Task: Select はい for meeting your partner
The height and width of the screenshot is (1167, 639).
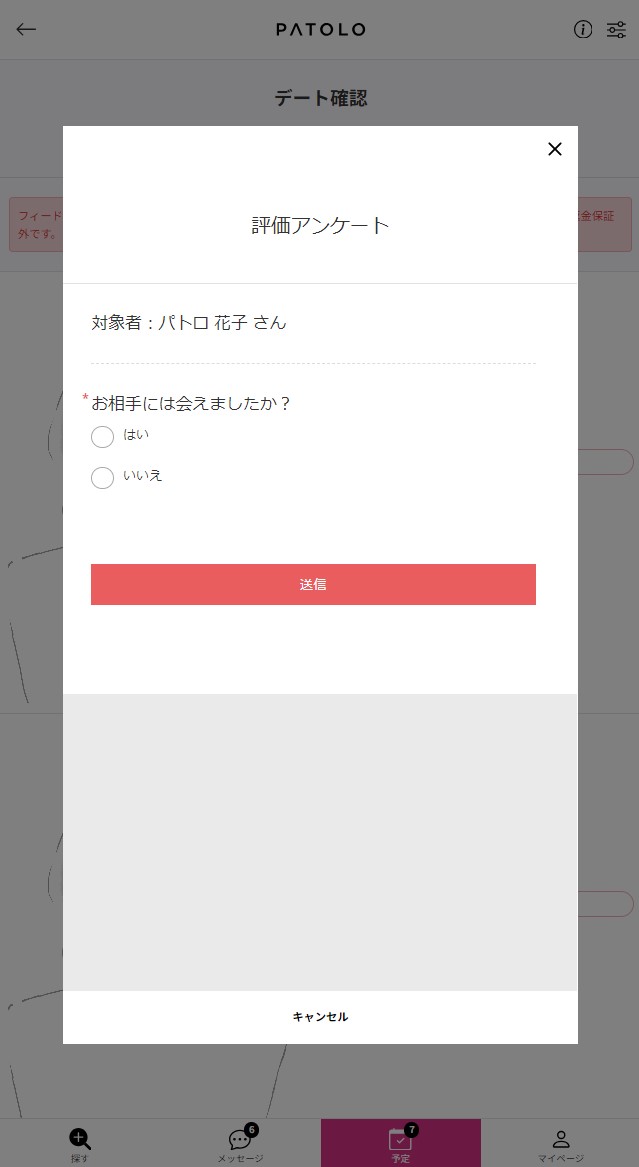Action: click(x=103, y=437)
